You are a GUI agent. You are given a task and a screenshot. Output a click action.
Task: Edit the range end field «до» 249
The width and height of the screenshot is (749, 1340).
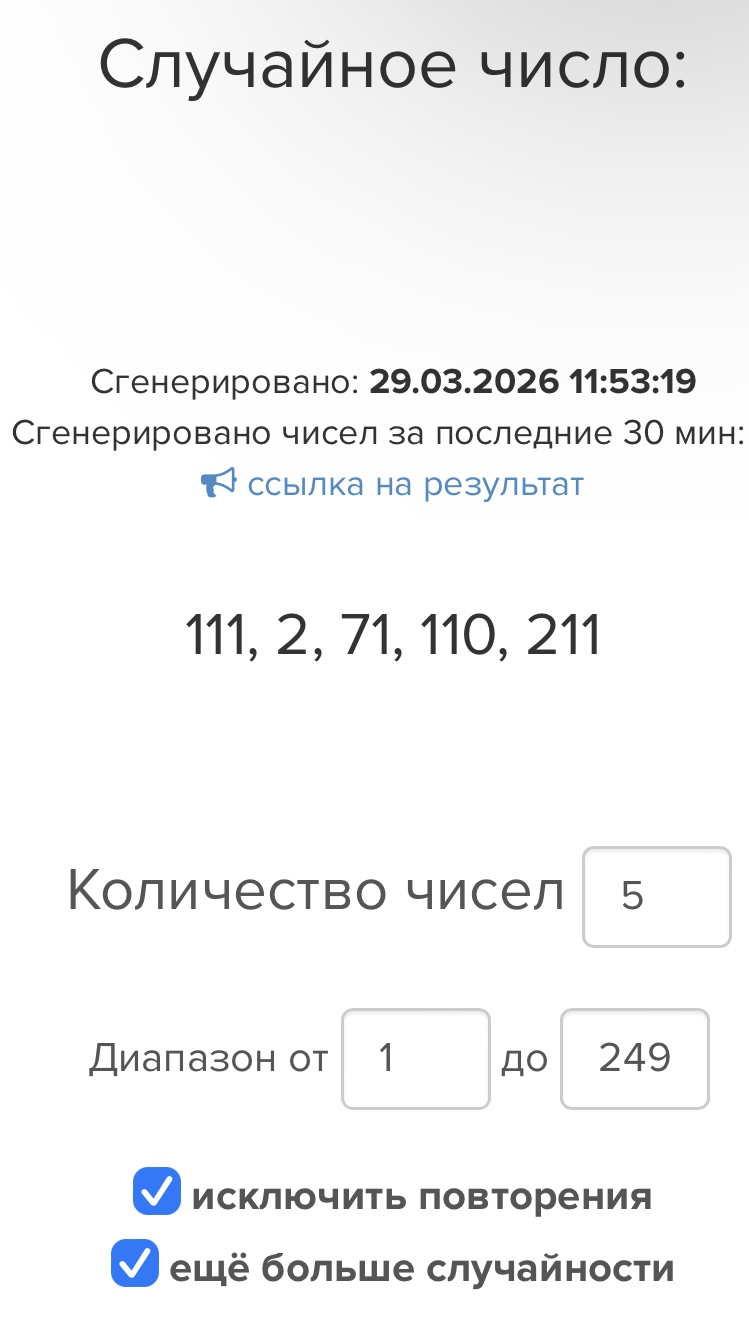pos(635,1058)
